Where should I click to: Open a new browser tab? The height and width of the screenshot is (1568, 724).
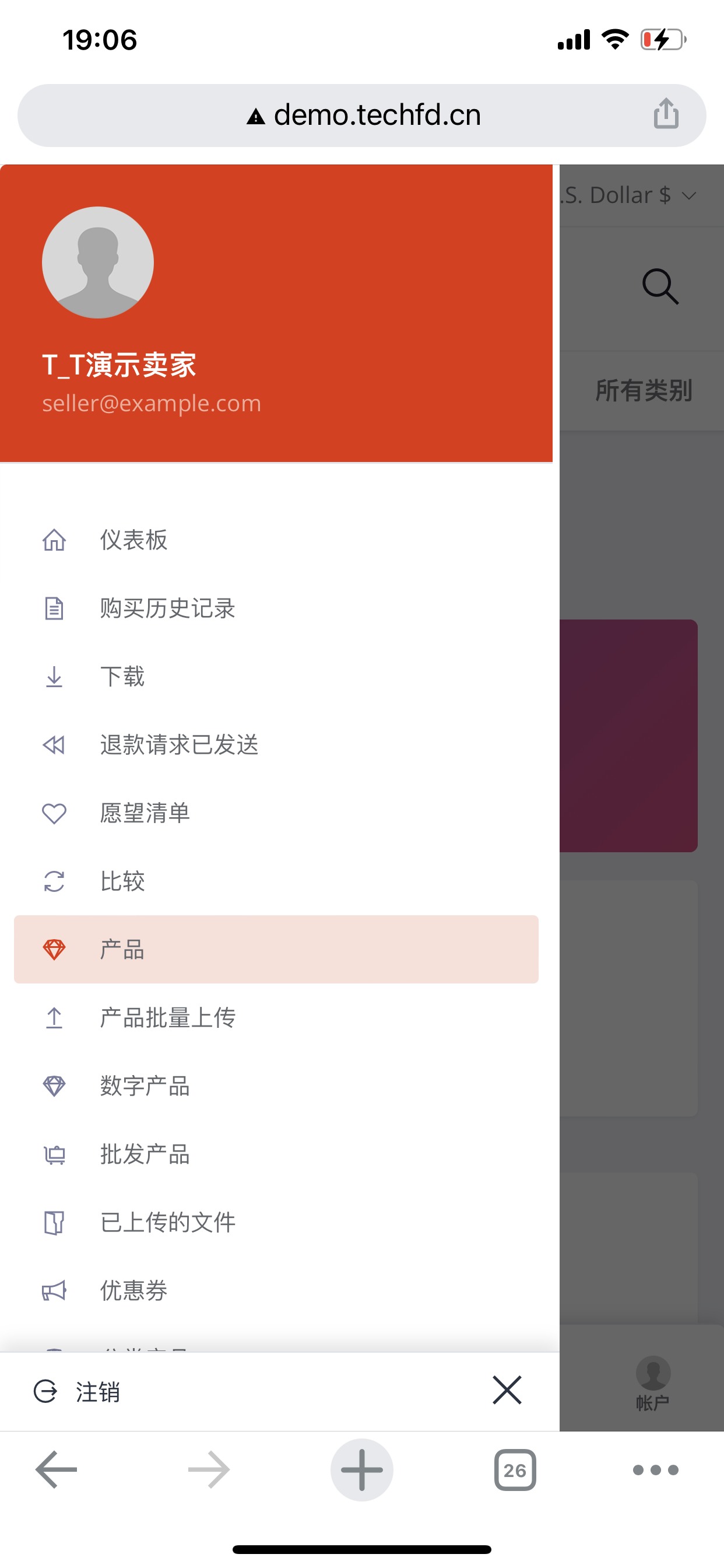pos(361,1469)
